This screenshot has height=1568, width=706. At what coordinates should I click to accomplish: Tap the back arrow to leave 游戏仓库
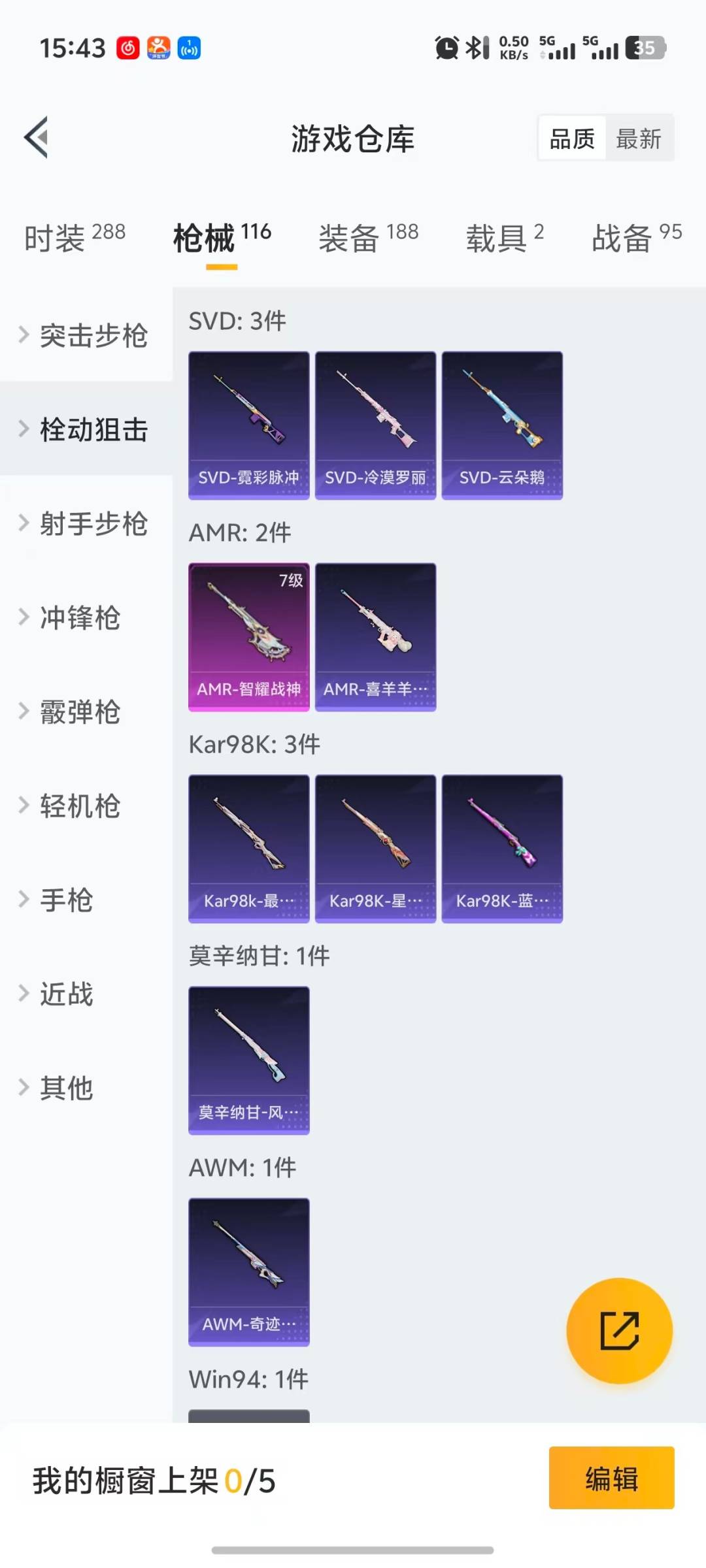[x=37, y=137]
